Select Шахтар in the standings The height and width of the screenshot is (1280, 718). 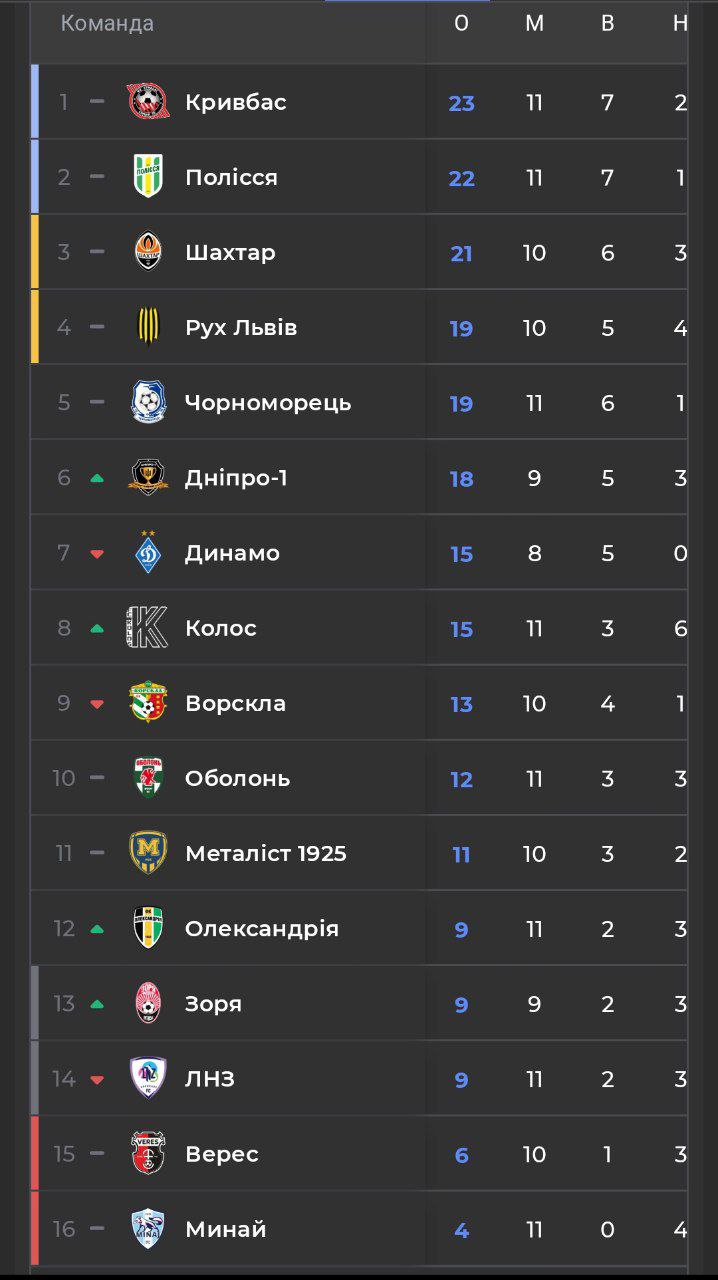(359, 252)
